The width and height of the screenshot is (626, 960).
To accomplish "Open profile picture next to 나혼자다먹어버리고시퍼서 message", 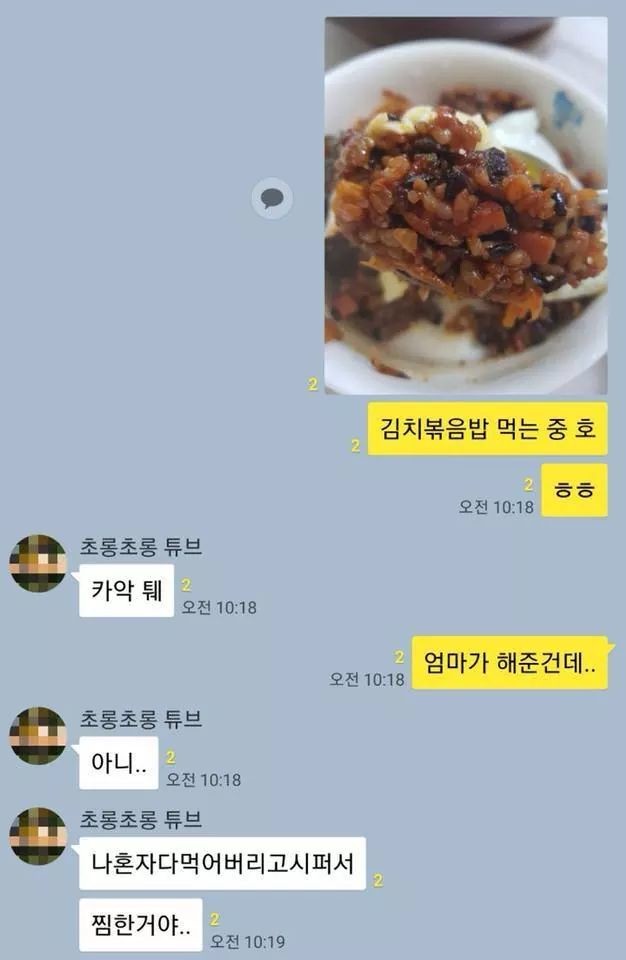I will [x=38, y=836].
